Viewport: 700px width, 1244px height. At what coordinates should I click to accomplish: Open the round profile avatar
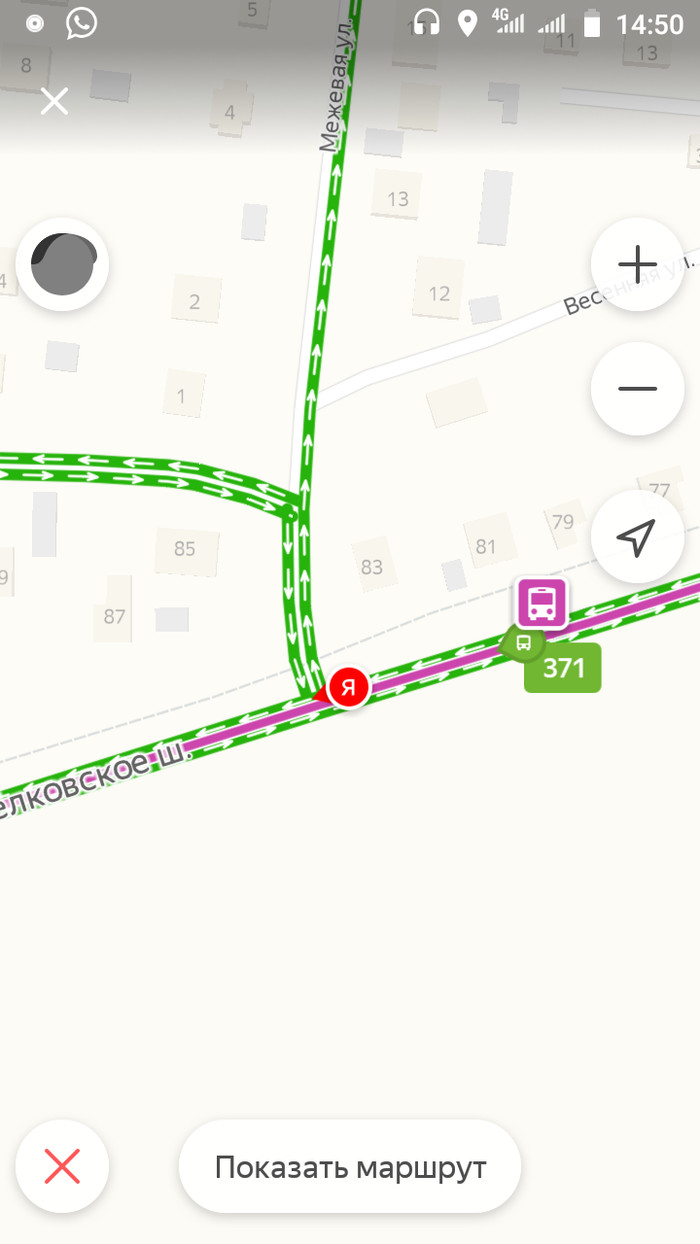pos(63,265)
